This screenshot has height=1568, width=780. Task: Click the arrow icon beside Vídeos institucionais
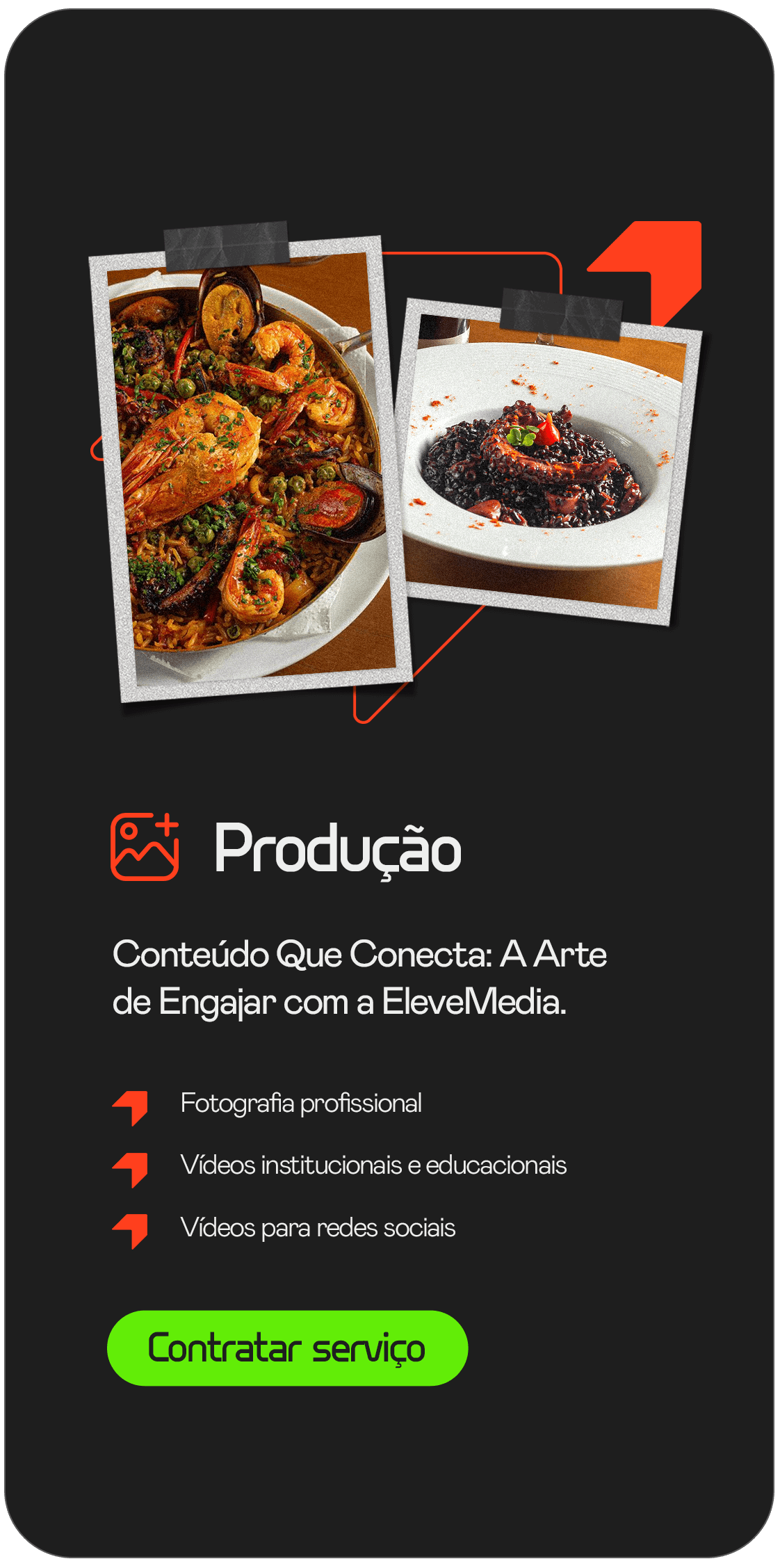pos(131,1168)
